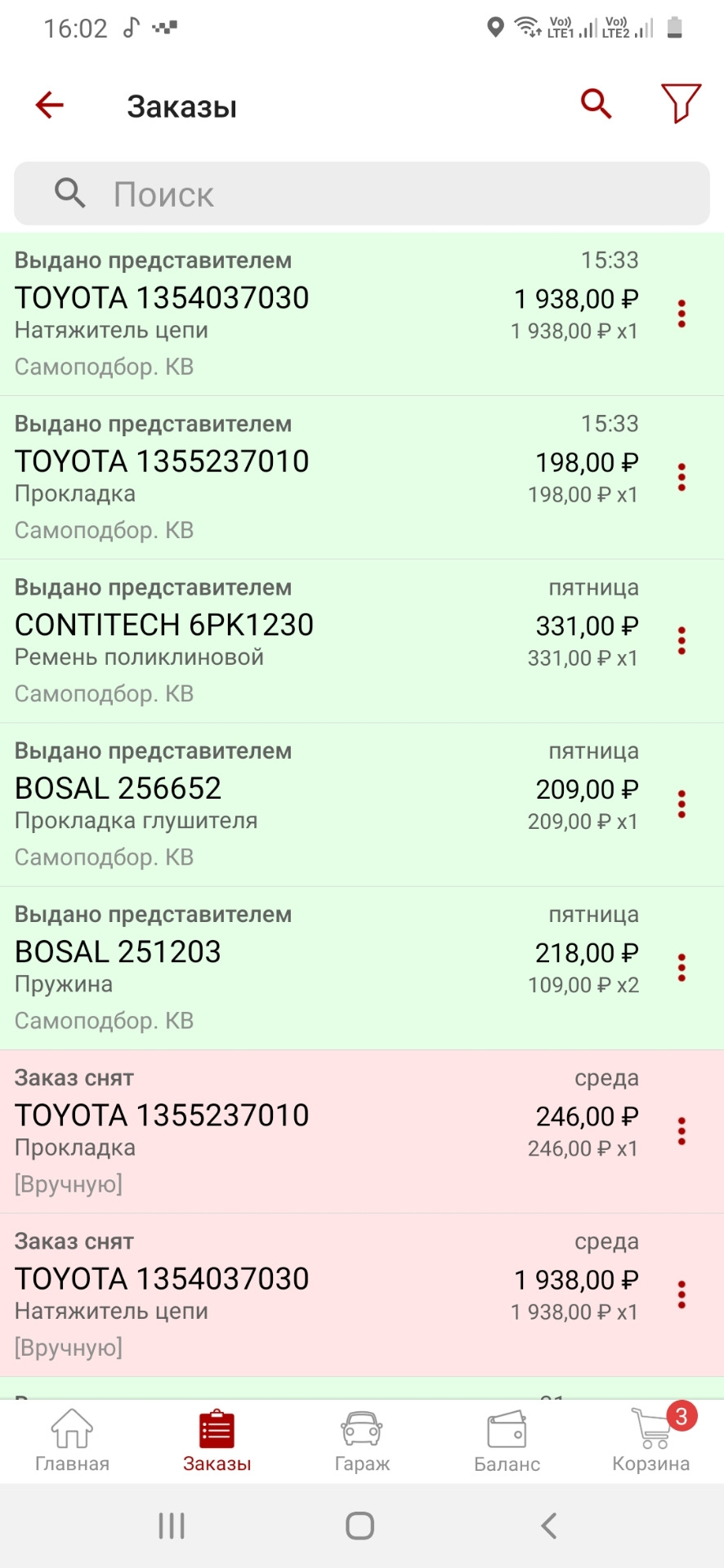Tap the Поиск search input field

pyautogui.click(x=362, y=194)
